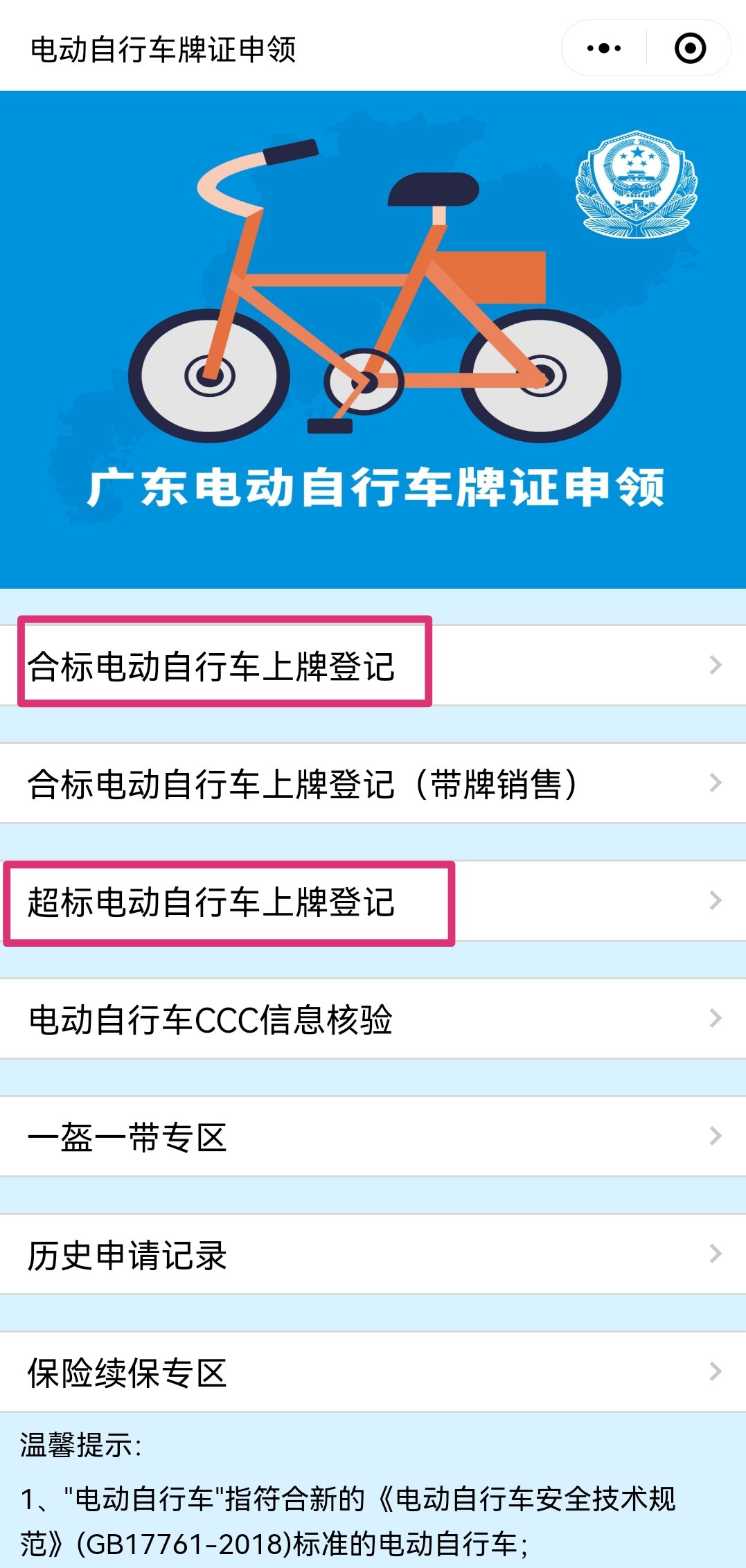746x1568 pixels.
Task: Open 保险续保专区
Action: [373, 1372]
